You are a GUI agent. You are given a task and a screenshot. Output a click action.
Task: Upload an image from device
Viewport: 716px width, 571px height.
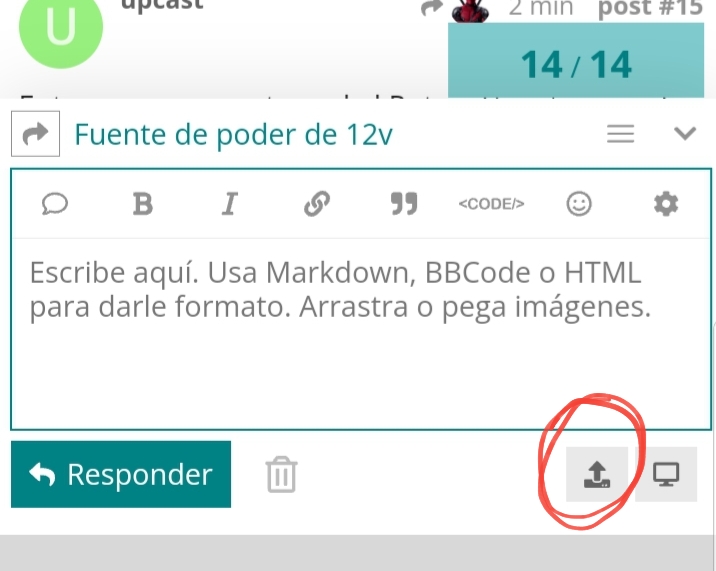[597, 475]
